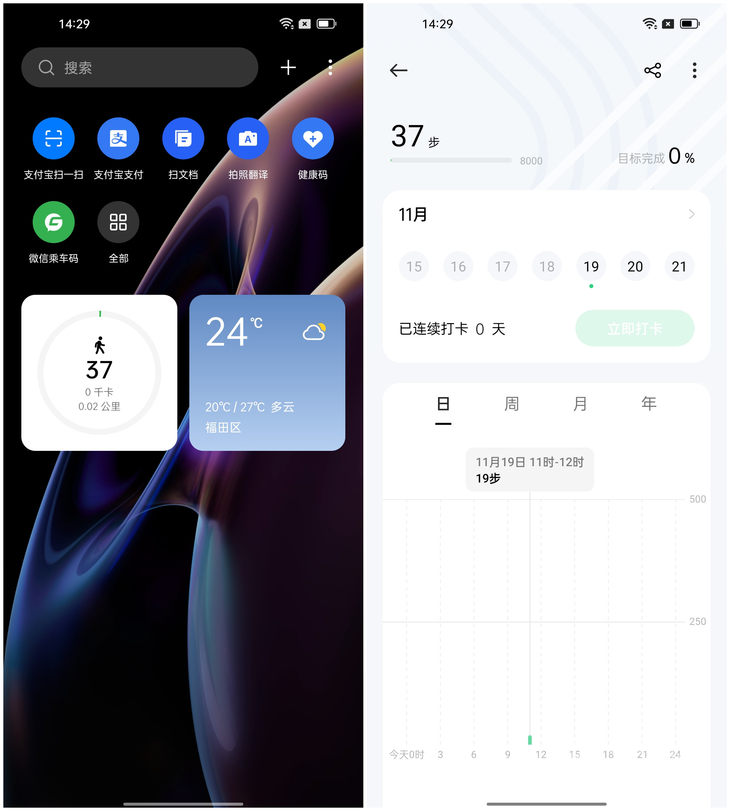Share the step record

click(653, 70)
